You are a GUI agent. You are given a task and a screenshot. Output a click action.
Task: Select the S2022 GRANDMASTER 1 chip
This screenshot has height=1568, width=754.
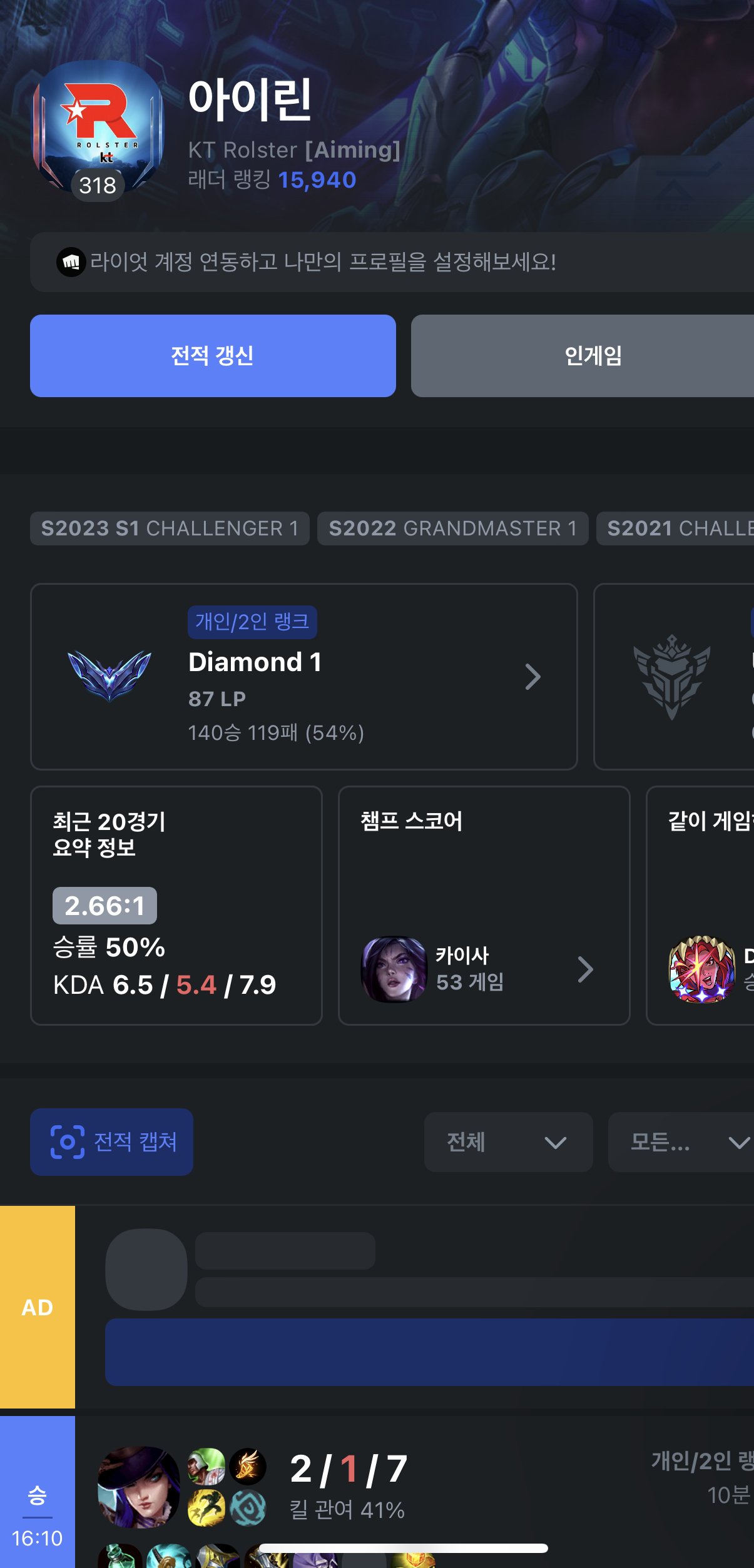[x=453, y=529]
